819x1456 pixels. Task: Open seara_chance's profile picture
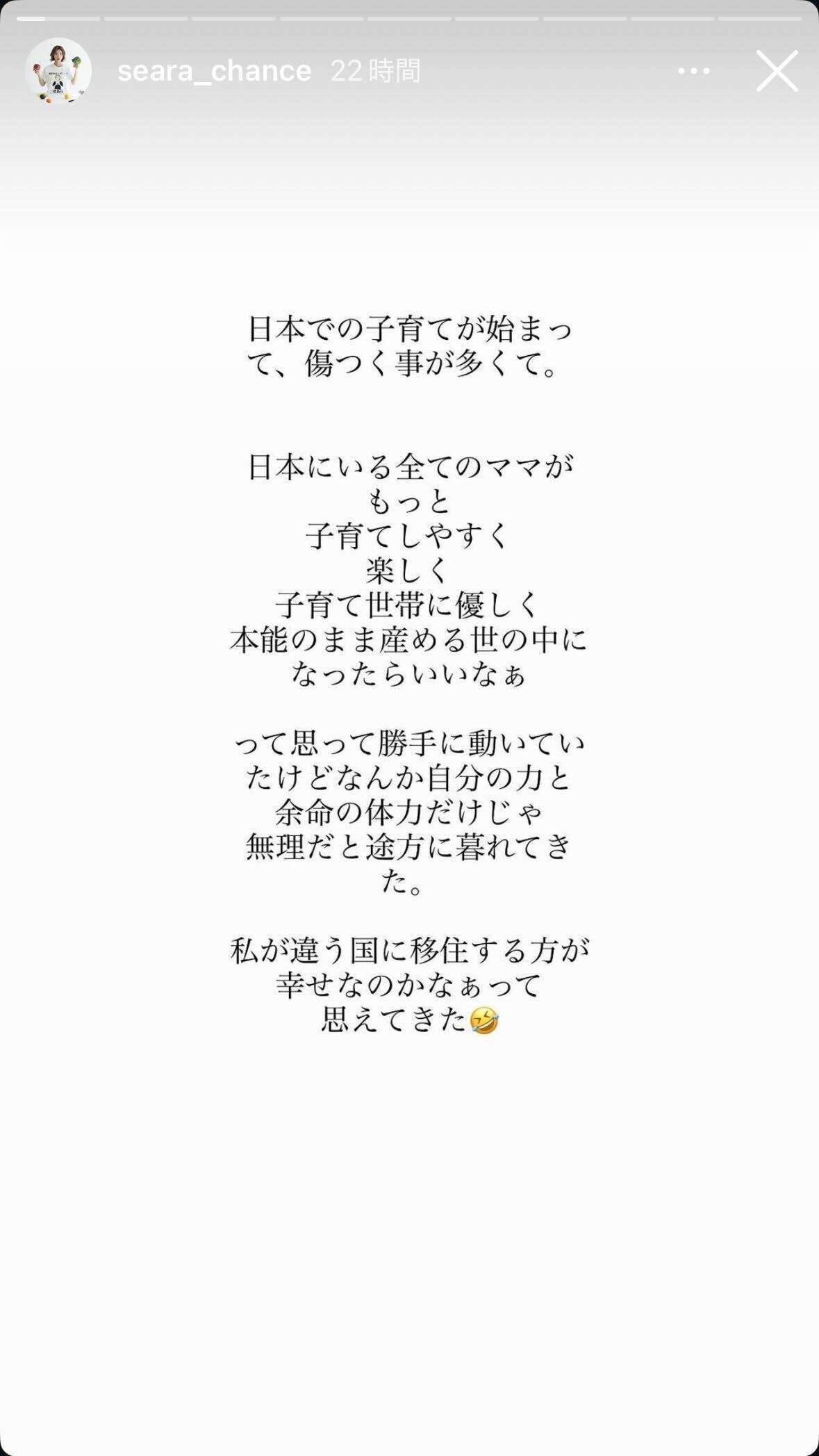tap(58, 71)
